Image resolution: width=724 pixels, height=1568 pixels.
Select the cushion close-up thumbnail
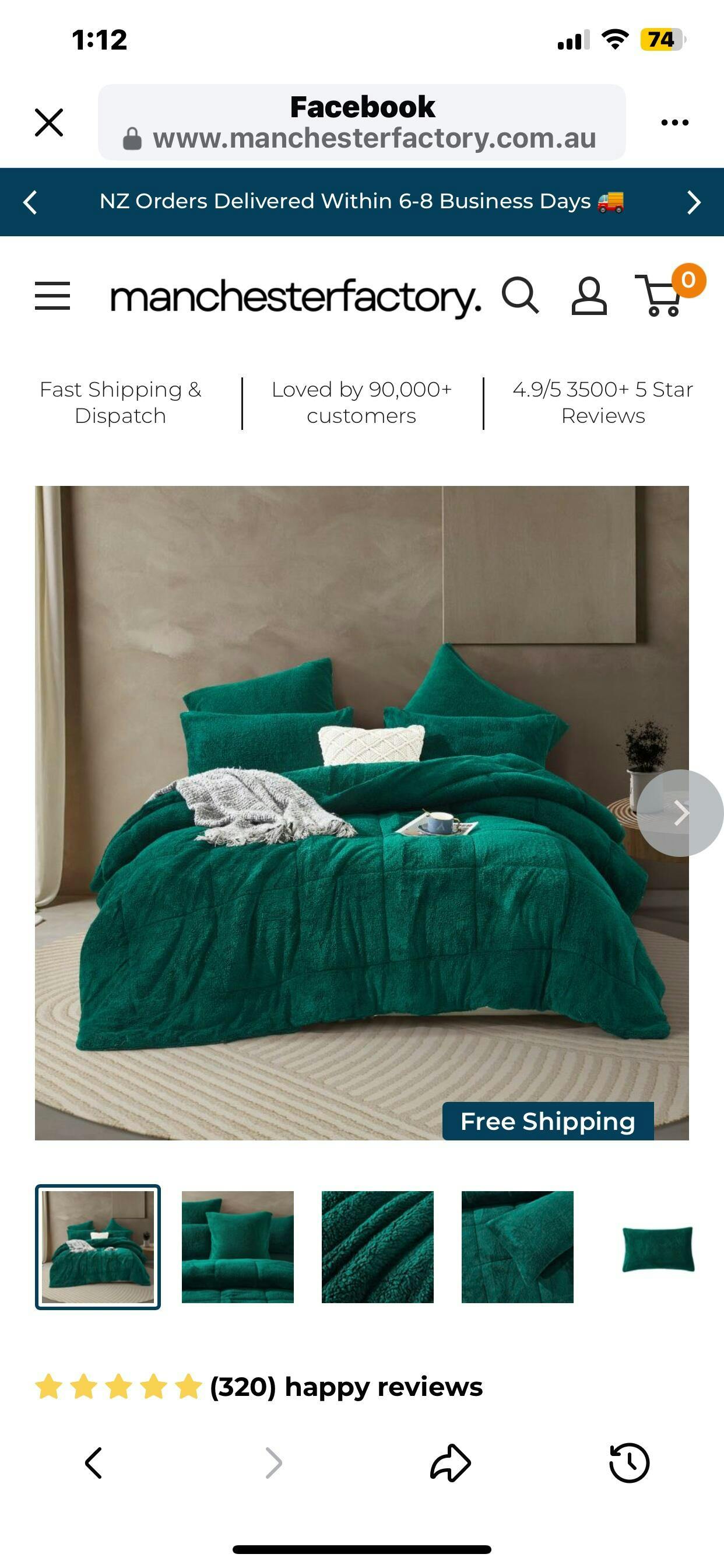pos(237,1247)
